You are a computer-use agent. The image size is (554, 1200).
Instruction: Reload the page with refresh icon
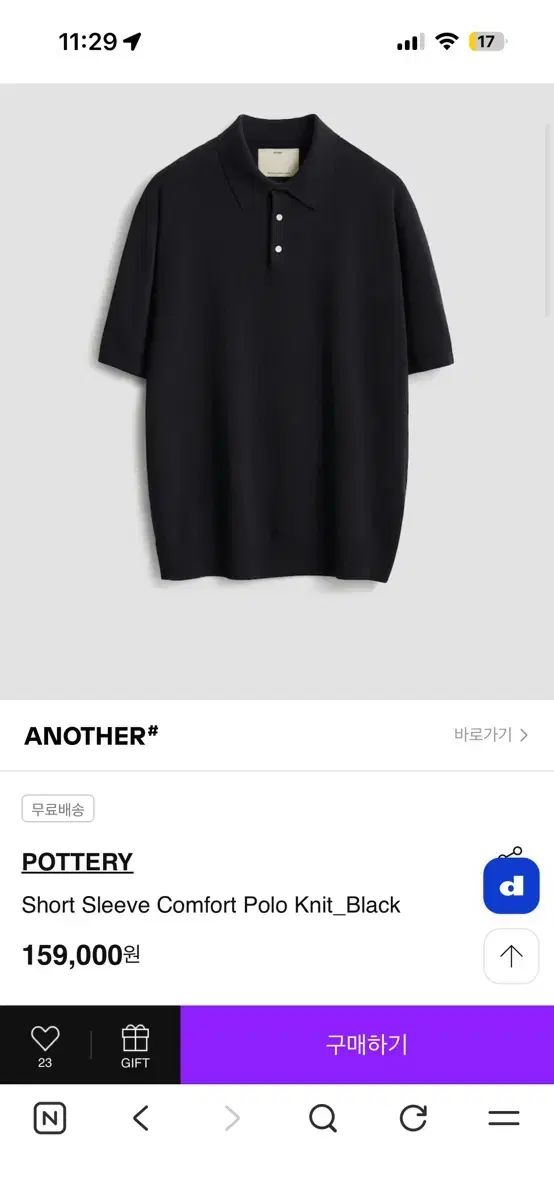[413, 1118]
